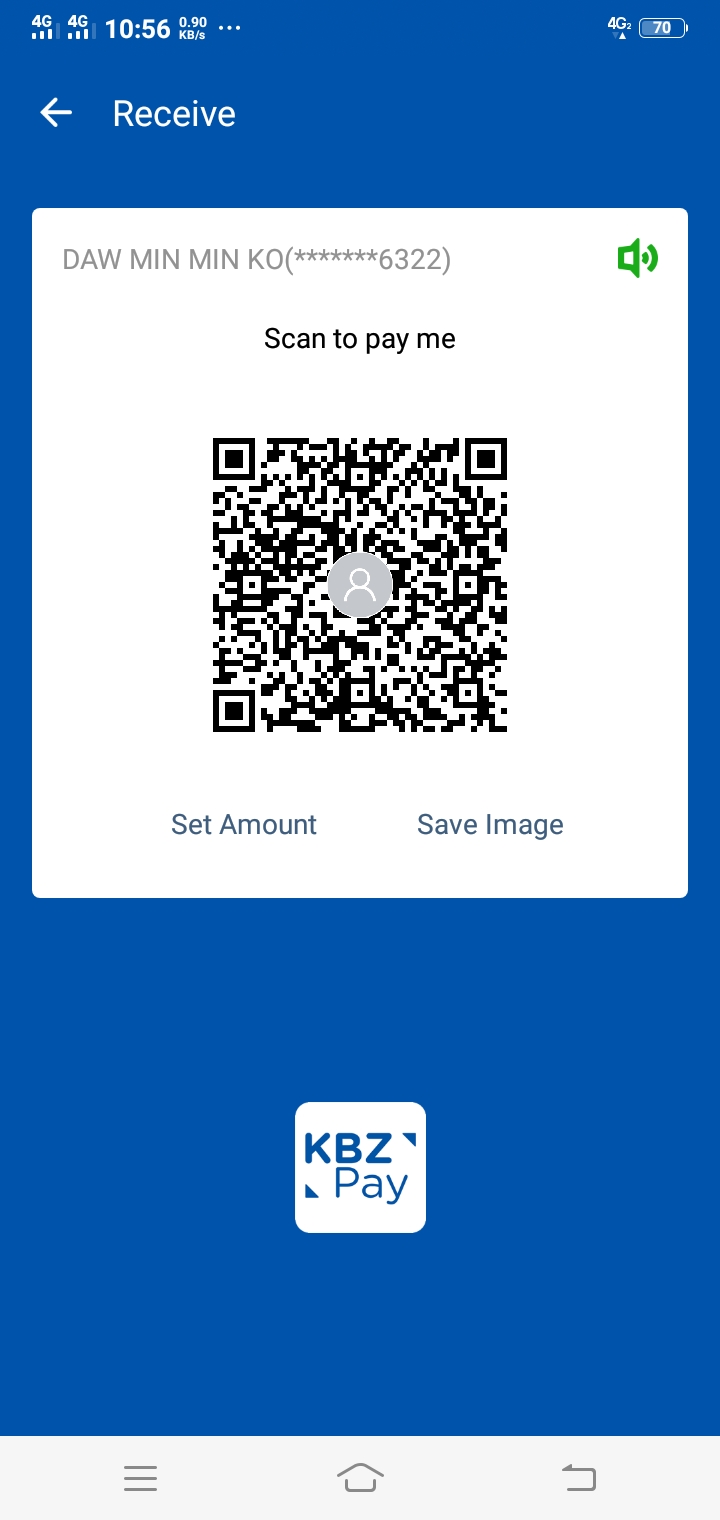
Task: Tap Set Amount
Action: pos(244,824)
